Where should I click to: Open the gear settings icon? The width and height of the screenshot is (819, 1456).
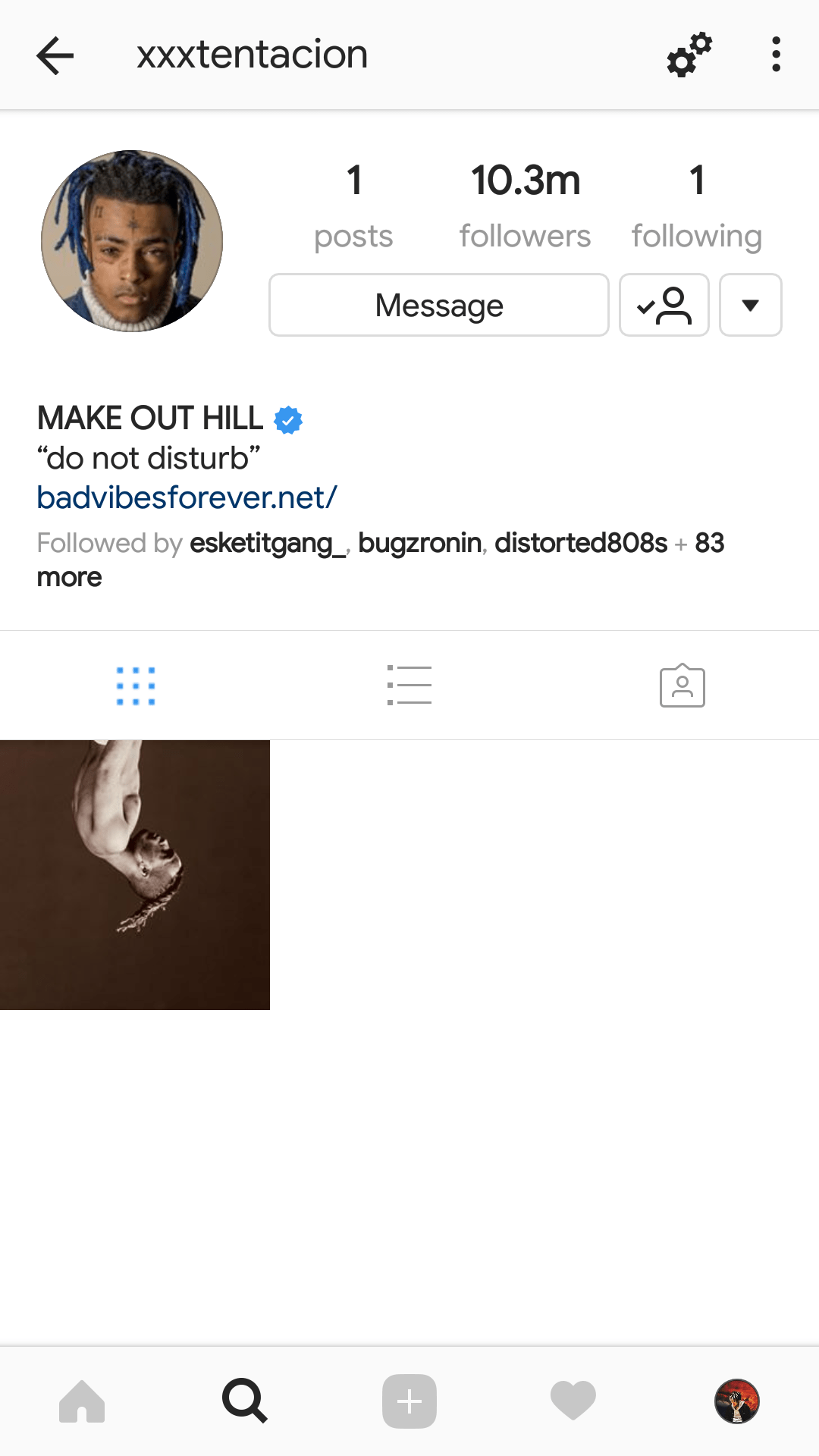pos(689,55)
